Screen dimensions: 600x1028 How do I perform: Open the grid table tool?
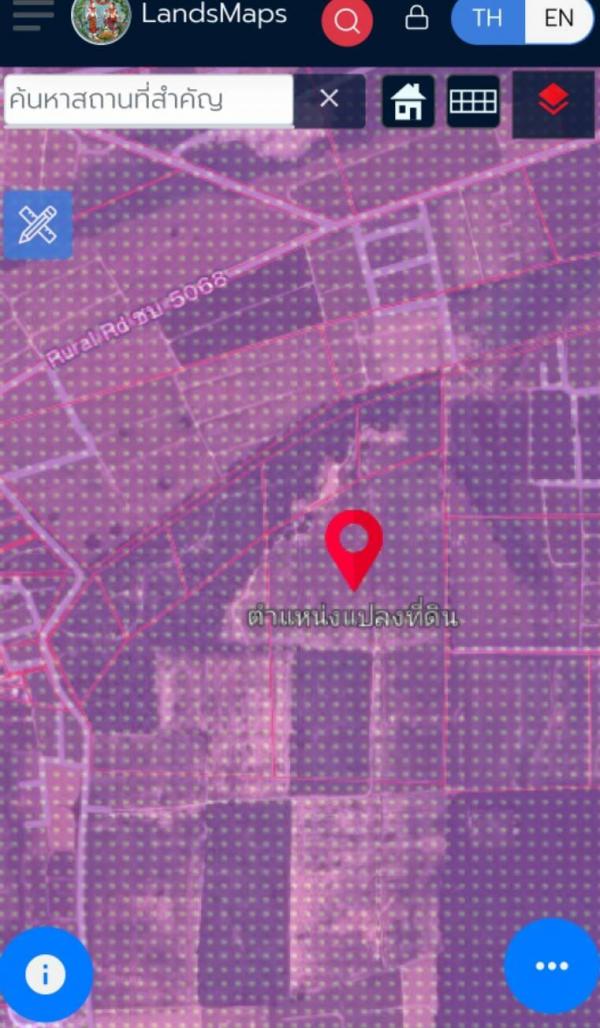(x=472, y=101)
